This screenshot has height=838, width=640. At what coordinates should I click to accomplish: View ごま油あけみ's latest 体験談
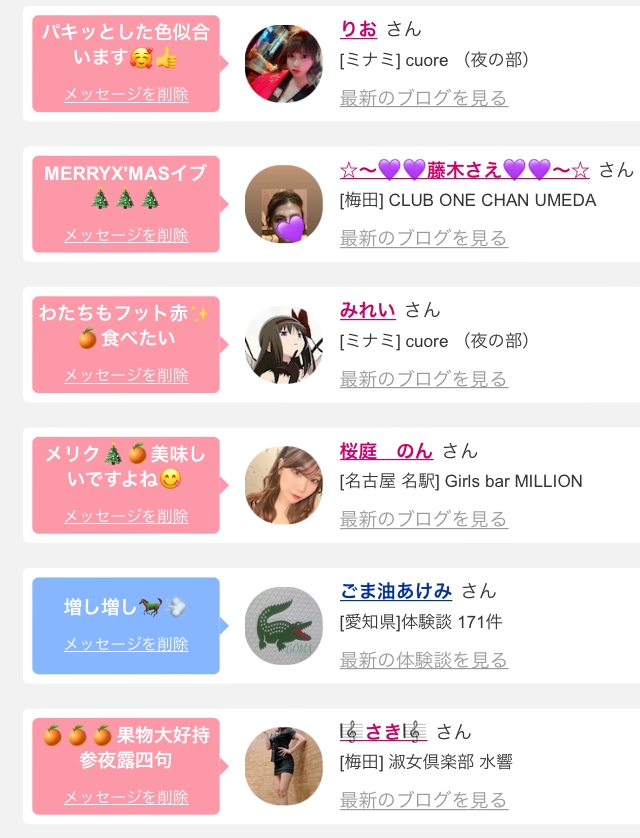point(424,660)
